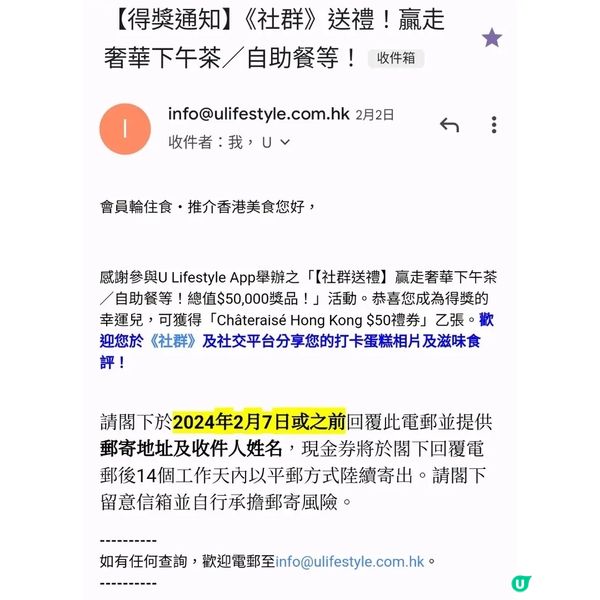Viewport: 600px width, 600px height.
Task: Reply to the email from info@ulifestyle.com.hk
Action: [x=449, y=125]
